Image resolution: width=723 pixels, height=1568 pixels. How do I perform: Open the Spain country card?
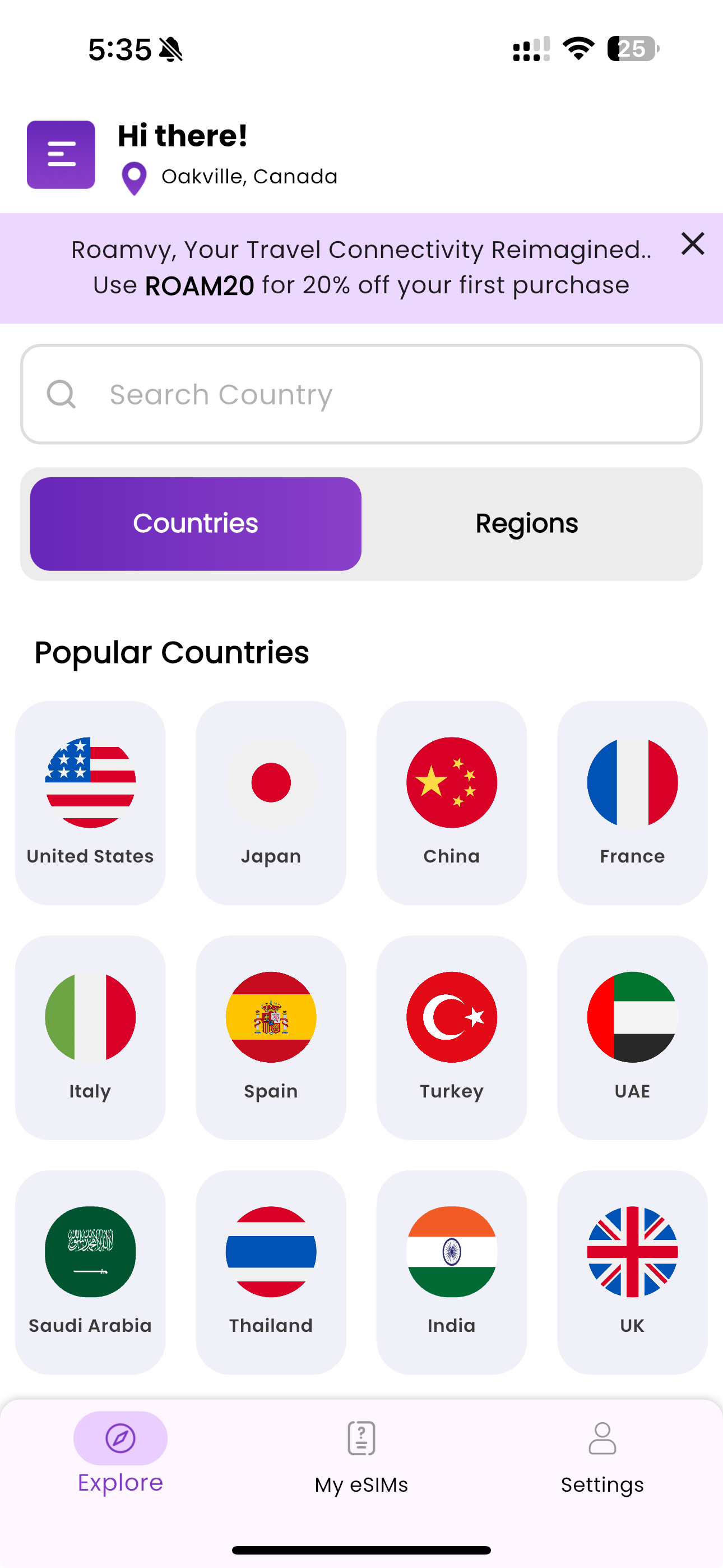pyautogui.click(x=271, y=1036)
